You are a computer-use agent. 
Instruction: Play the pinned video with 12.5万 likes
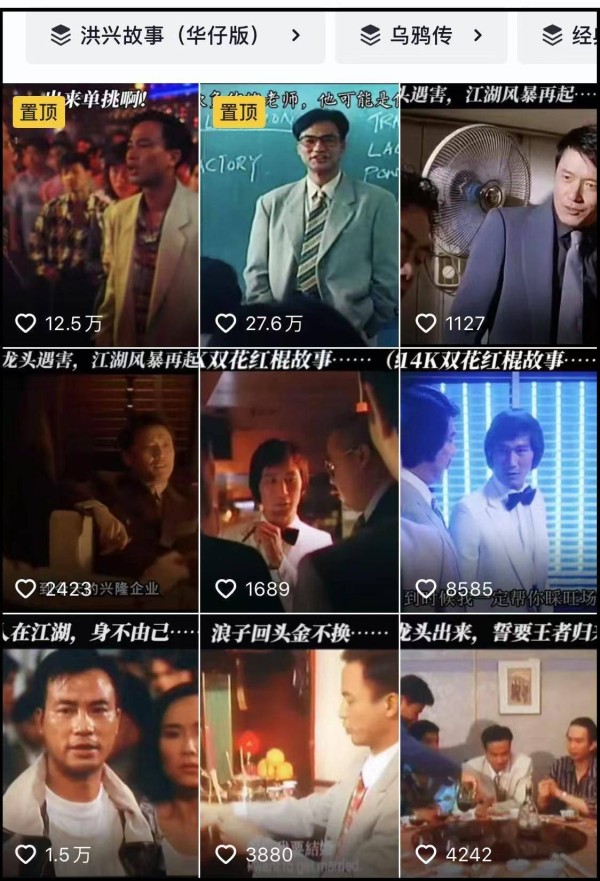pos(100,215)
